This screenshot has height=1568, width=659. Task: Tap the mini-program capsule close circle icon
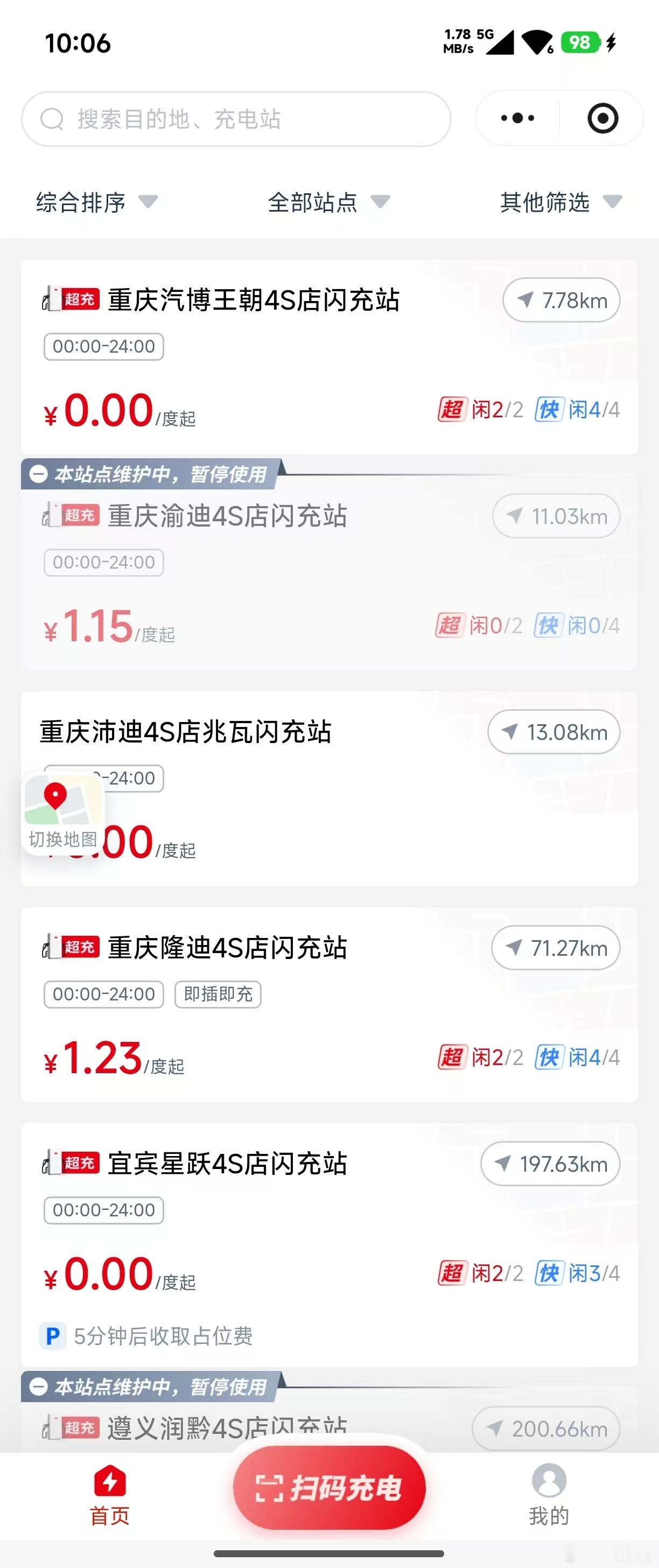[602, 118]
